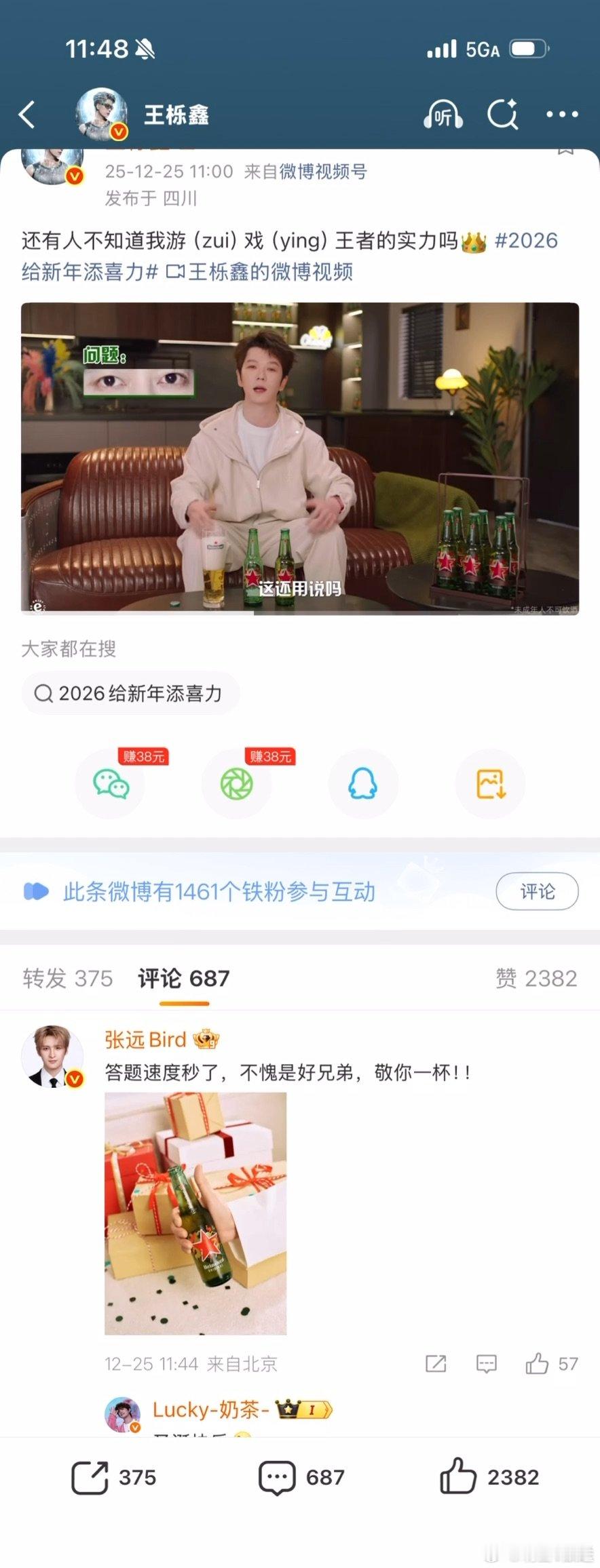This screenshot has width=600, height=1568.
Task: Like 张远Bird's comment with the thumb icon
Action: (x=536, y=1365)
